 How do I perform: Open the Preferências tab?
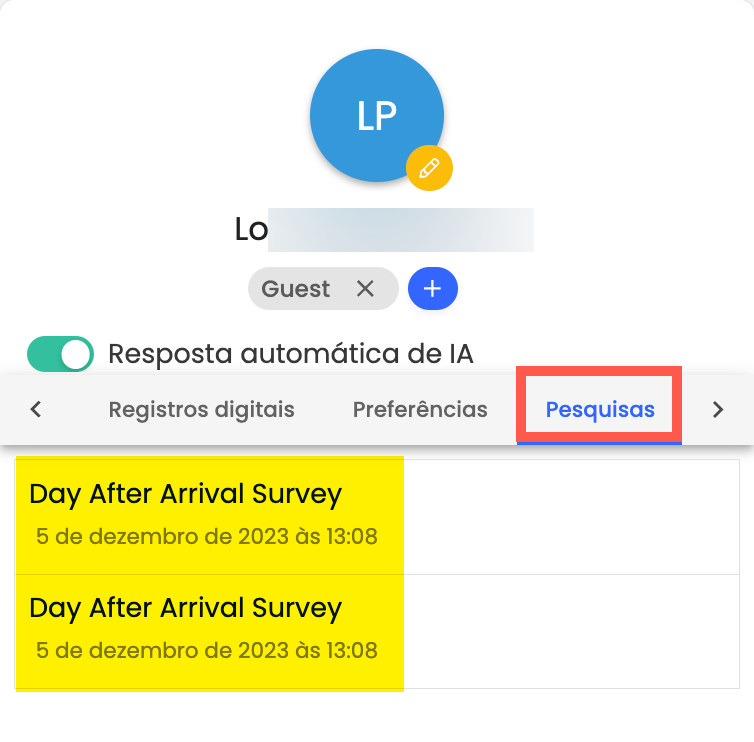pos(420,409)
